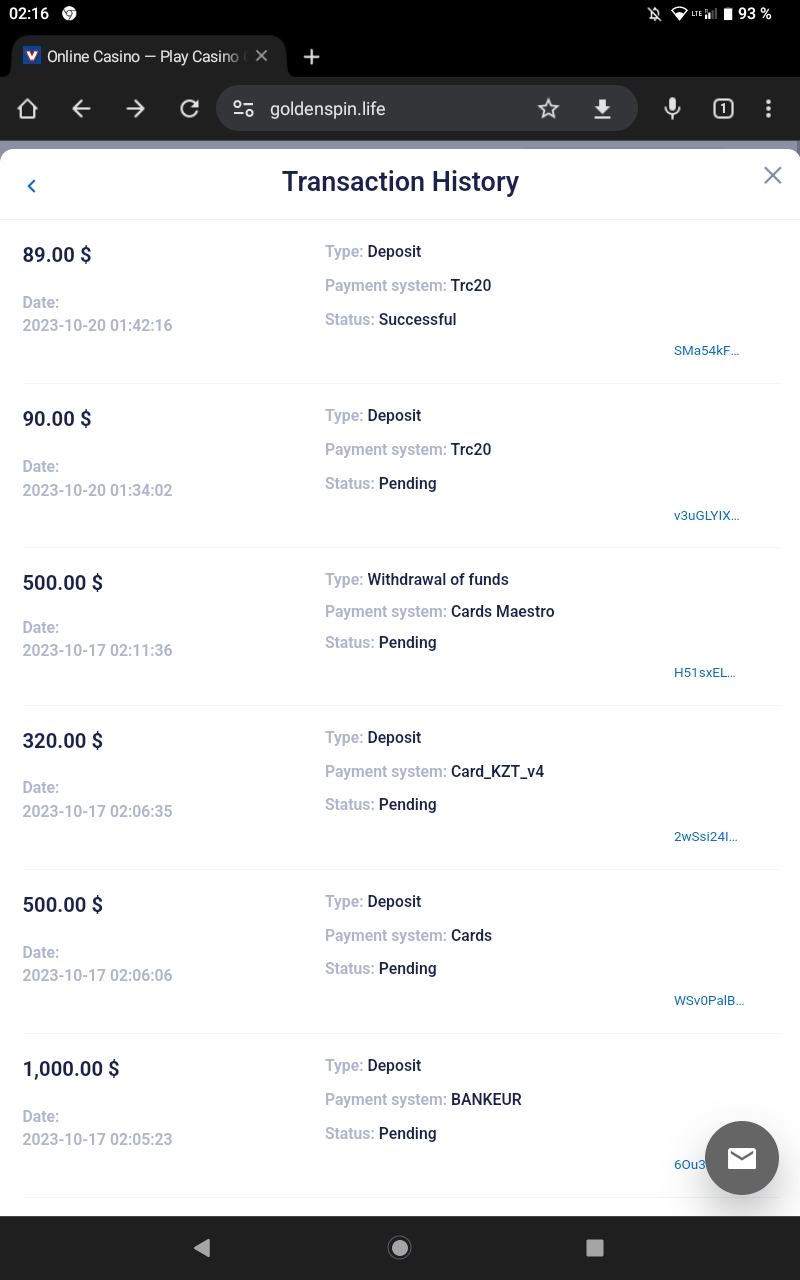Go to the browser home page
This screenshot has height=1280, width=800.
pyautogui.click(x=27, y=109)
